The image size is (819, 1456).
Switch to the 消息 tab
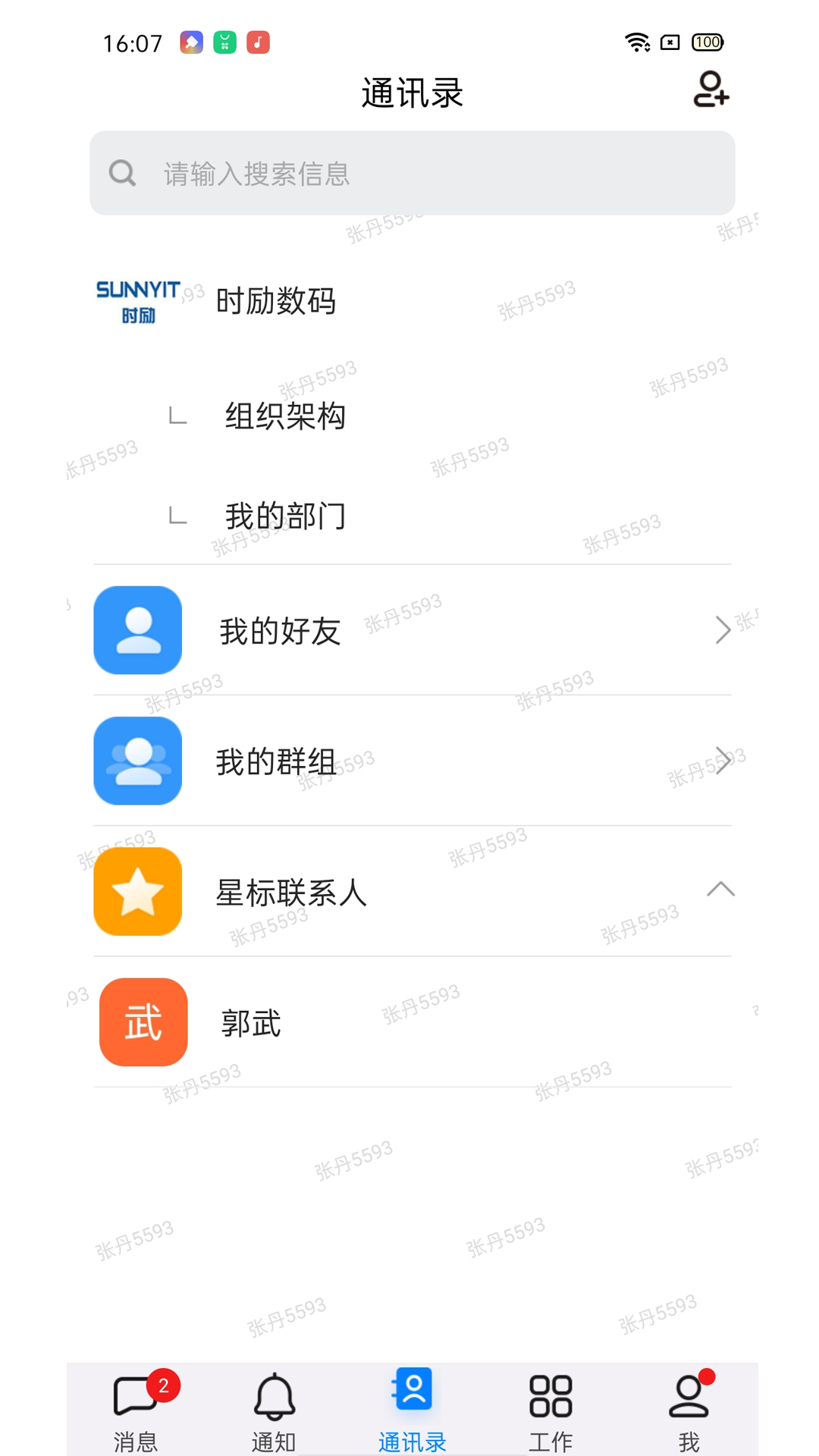point(136,1410)
